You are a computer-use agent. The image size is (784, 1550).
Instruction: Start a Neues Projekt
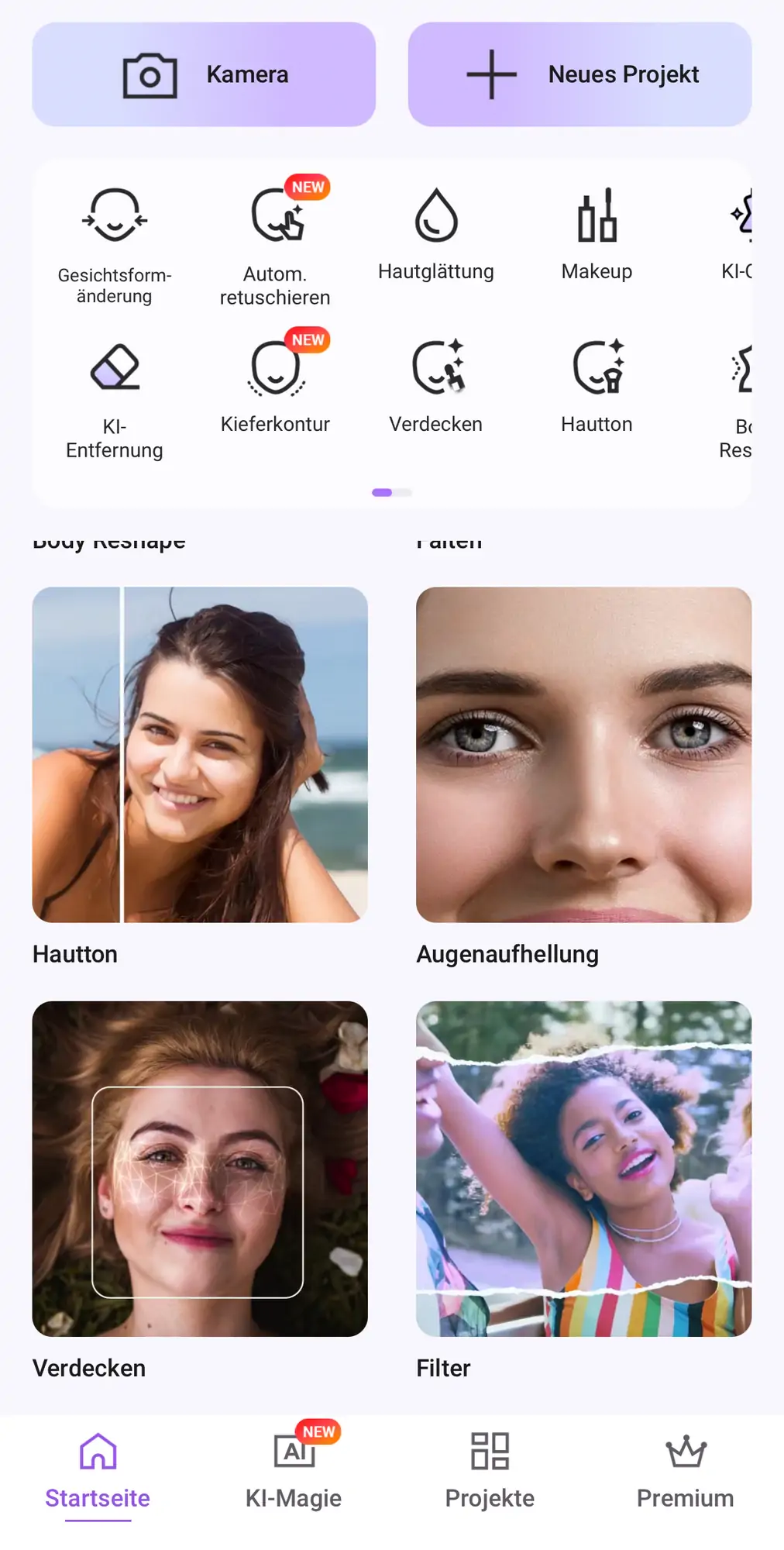579,74
